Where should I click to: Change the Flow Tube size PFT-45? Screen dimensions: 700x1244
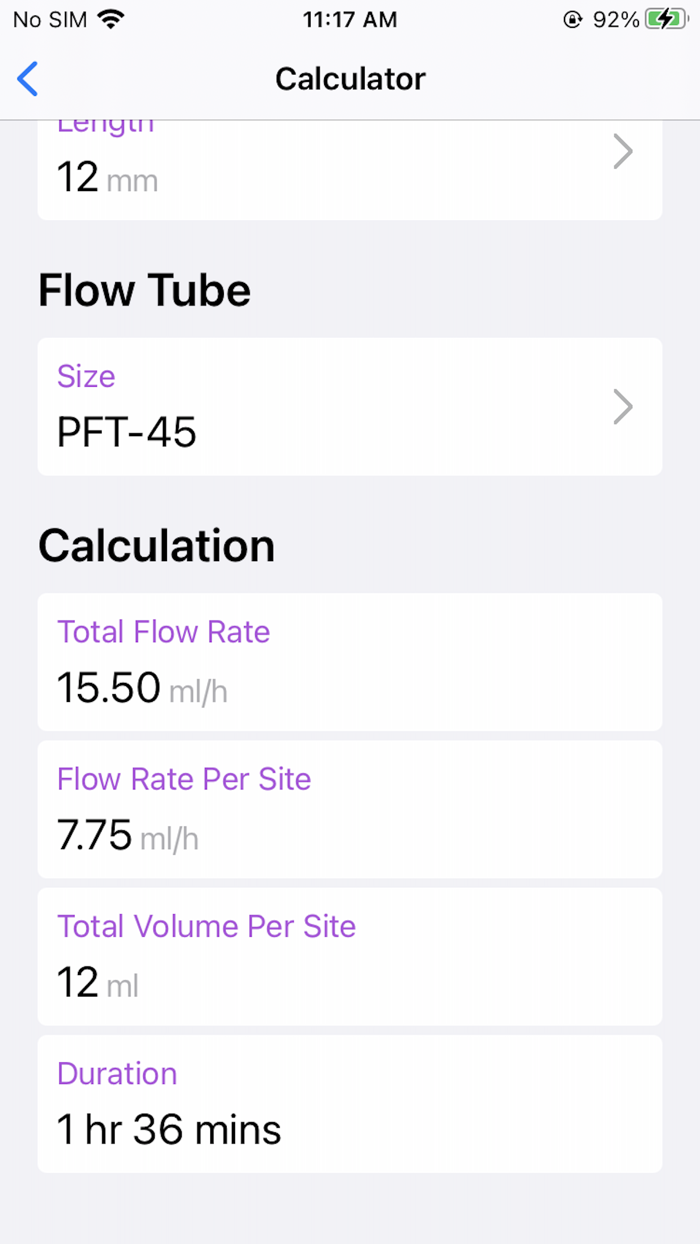[349, 406]
